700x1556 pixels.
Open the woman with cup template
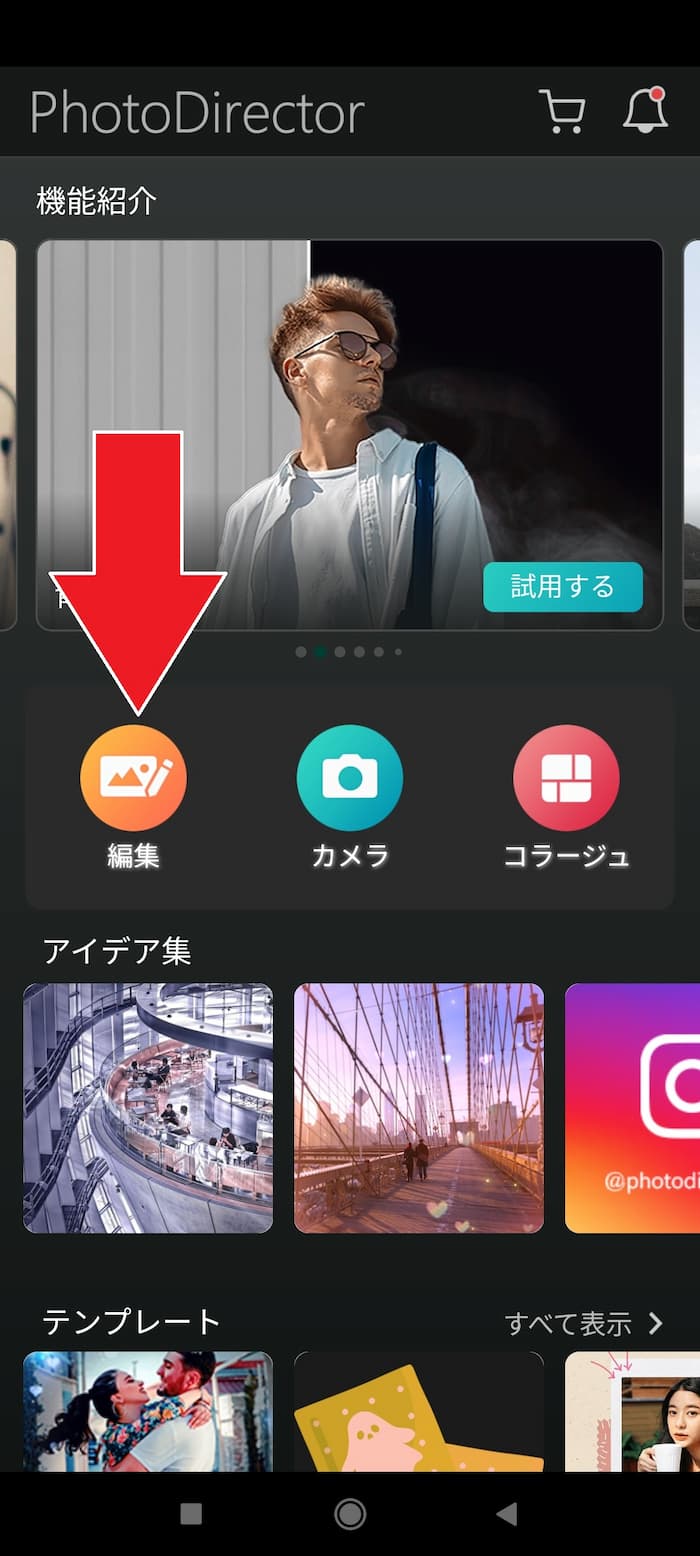[632, 1412]
